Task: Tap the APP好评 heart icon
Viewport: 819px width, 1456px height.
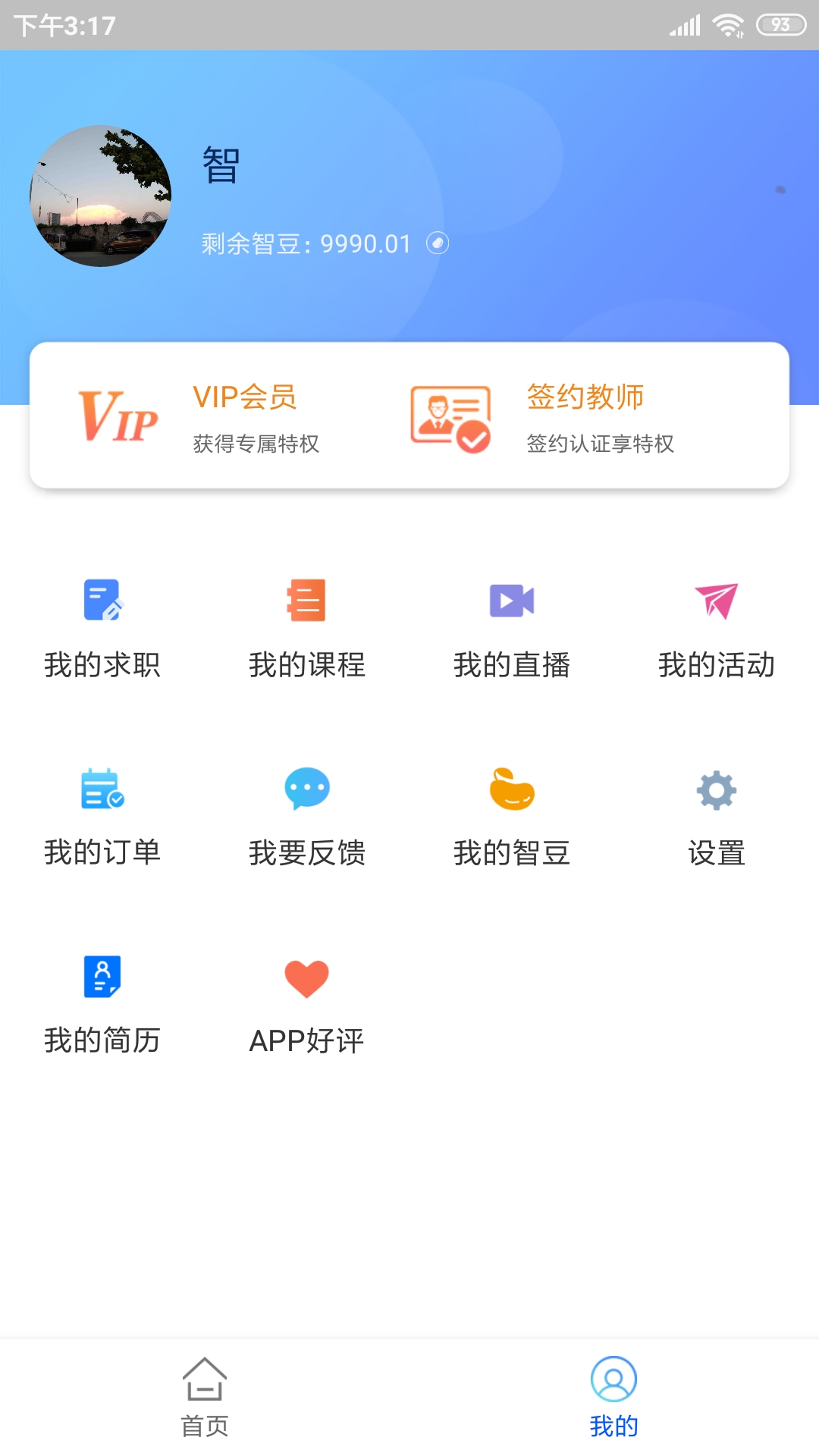Action: (306, 980)
